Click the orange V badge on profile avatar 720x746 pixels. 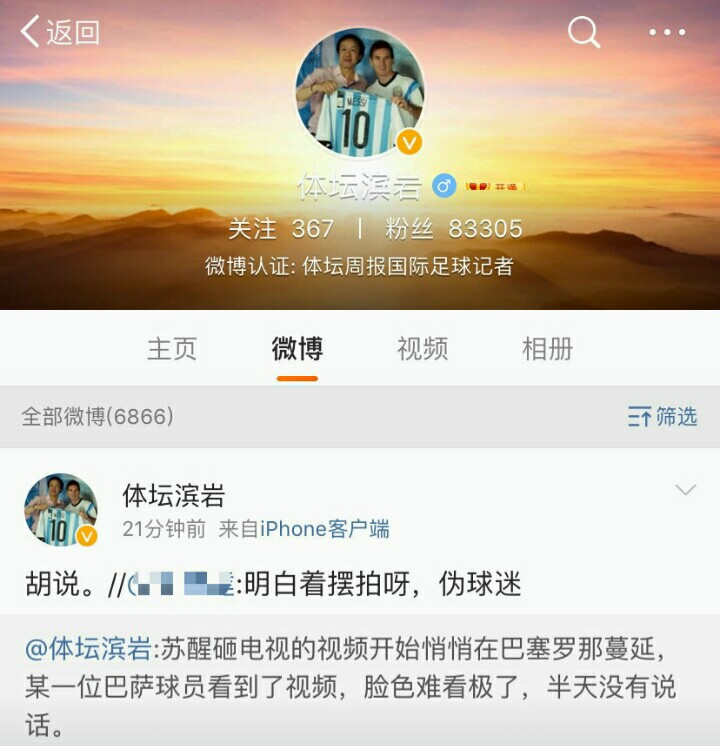tap(407, 143)
